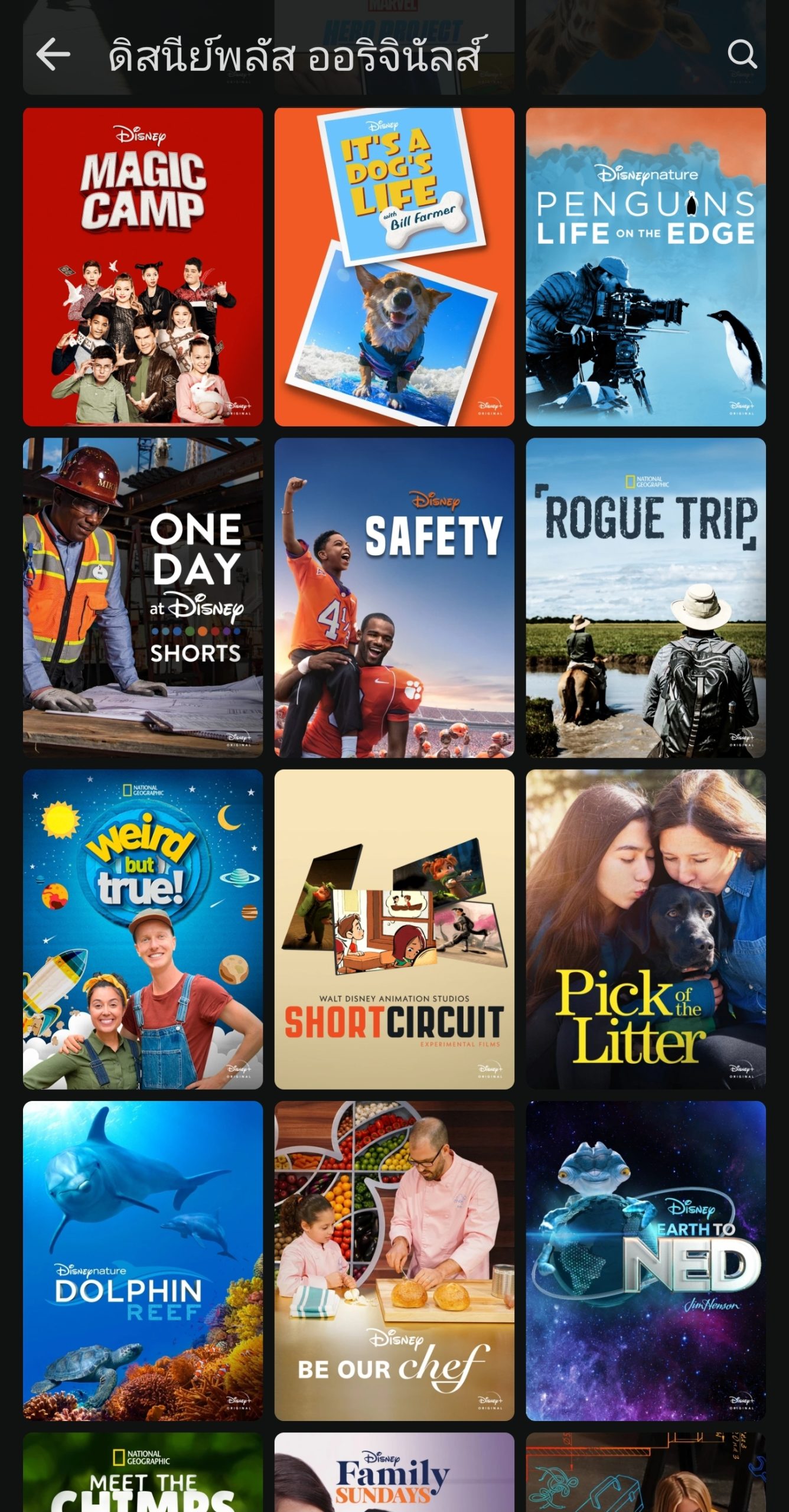Viewport: 789px width, 1512px height.
Task: Select It's a Dog's Life with Bill Farmer
Action: click(x=394, y=266)
